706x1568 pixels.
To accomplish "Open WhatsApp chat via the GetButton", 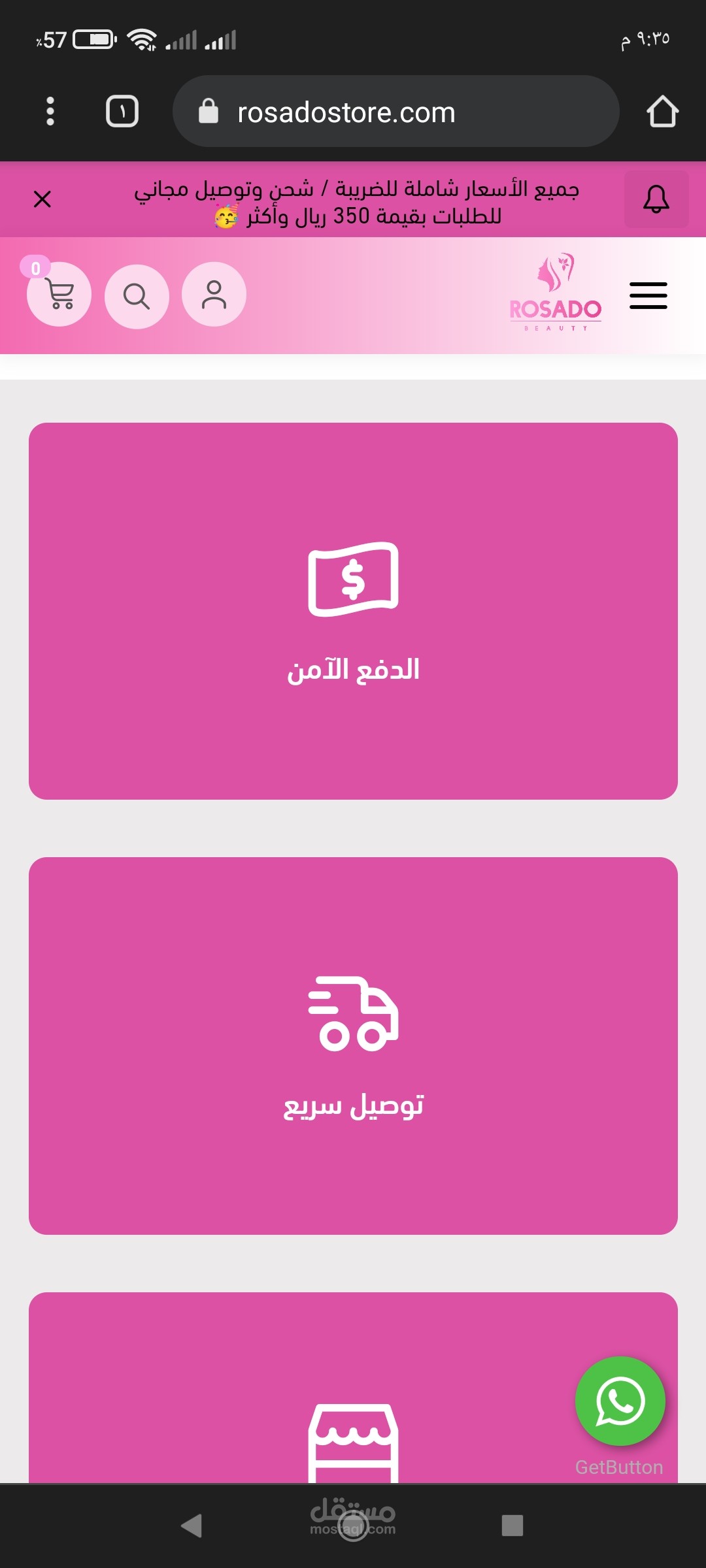I will [620, 1401].
